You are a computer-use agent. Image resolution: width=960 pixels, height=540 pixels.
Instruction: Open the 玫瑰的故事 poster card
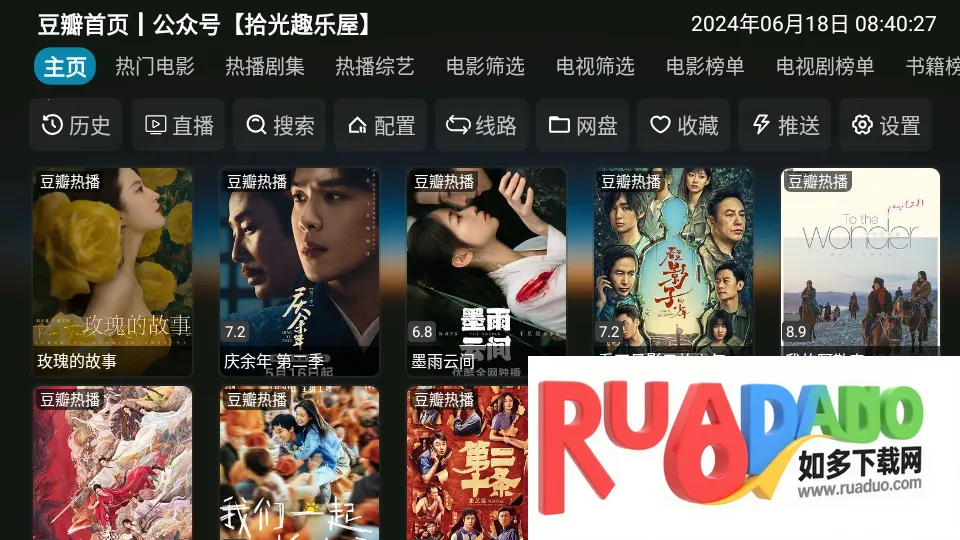pyautogui.click(x=112, y=270)
